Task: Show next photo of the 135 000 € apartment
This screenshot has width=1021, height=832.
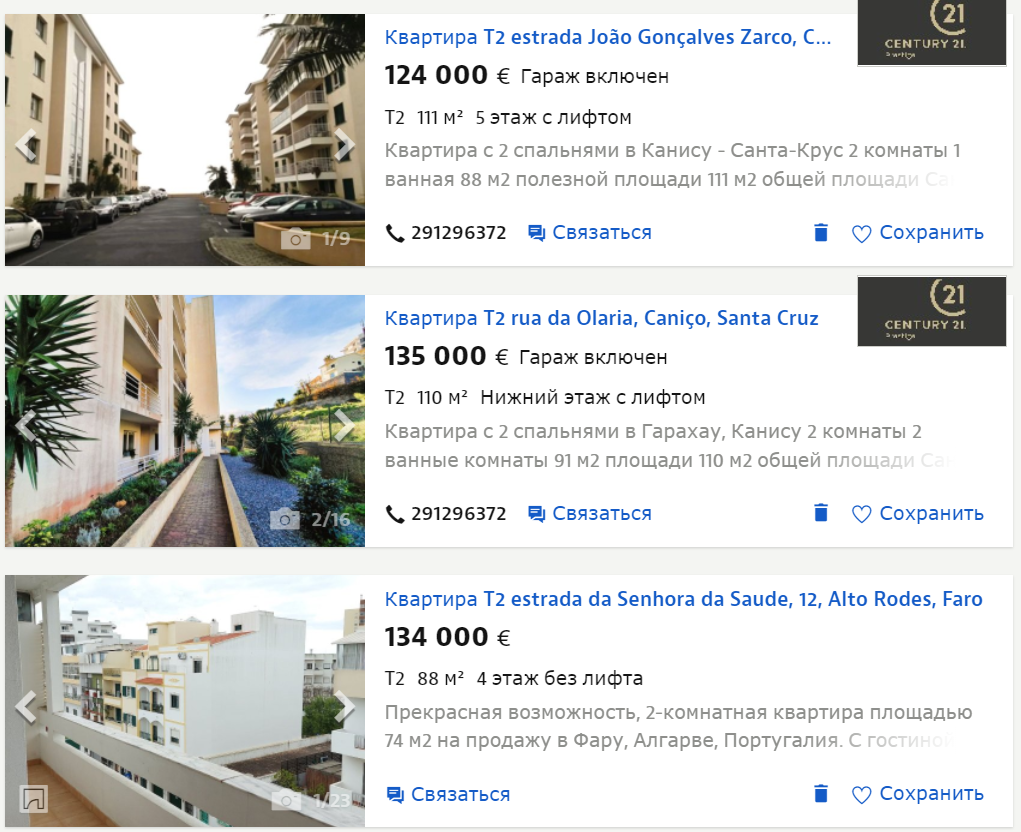Action: (x=345, y=426)
